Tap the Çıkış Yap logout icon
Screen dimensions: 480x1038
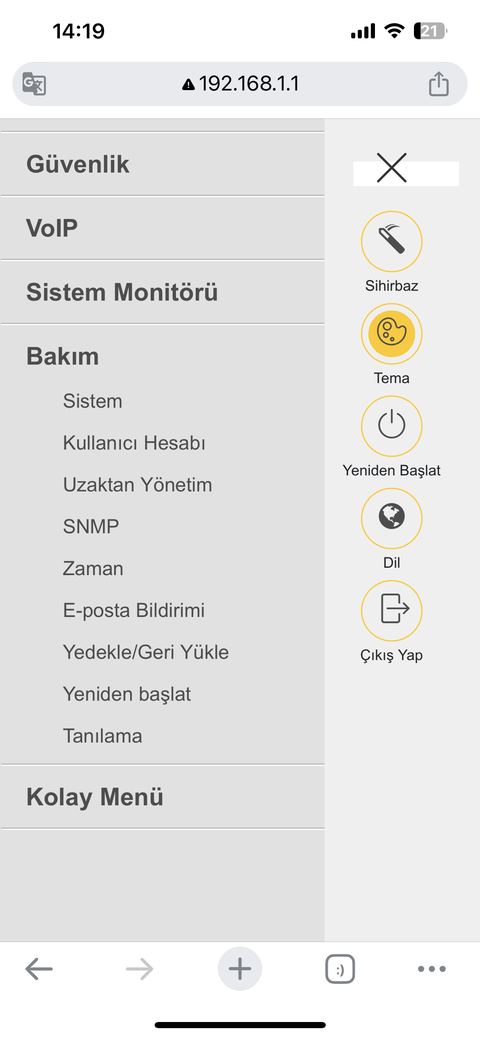point(391,610)
